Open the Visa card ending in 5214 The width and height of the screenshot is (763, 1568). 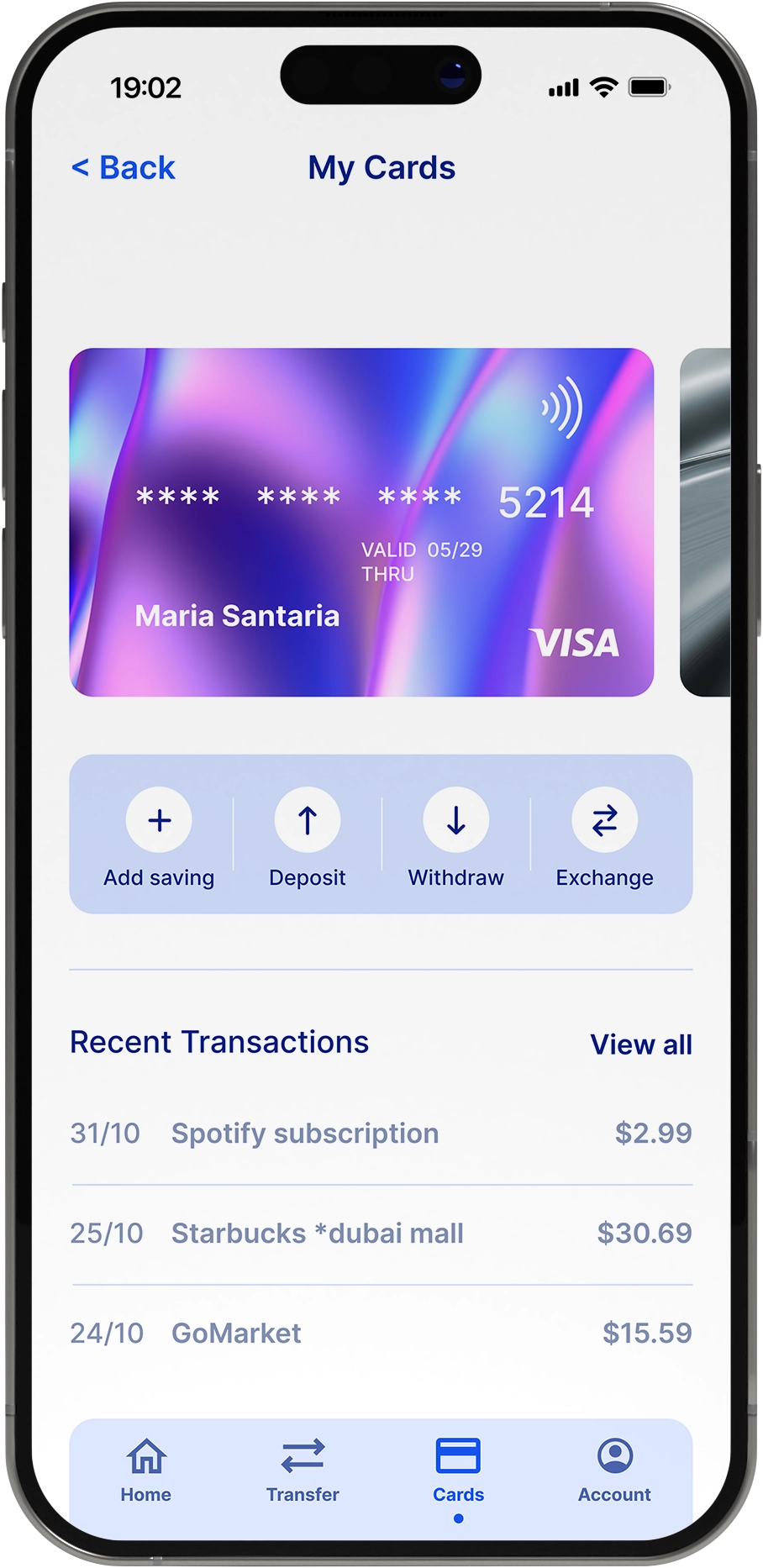tap(361, 522)
